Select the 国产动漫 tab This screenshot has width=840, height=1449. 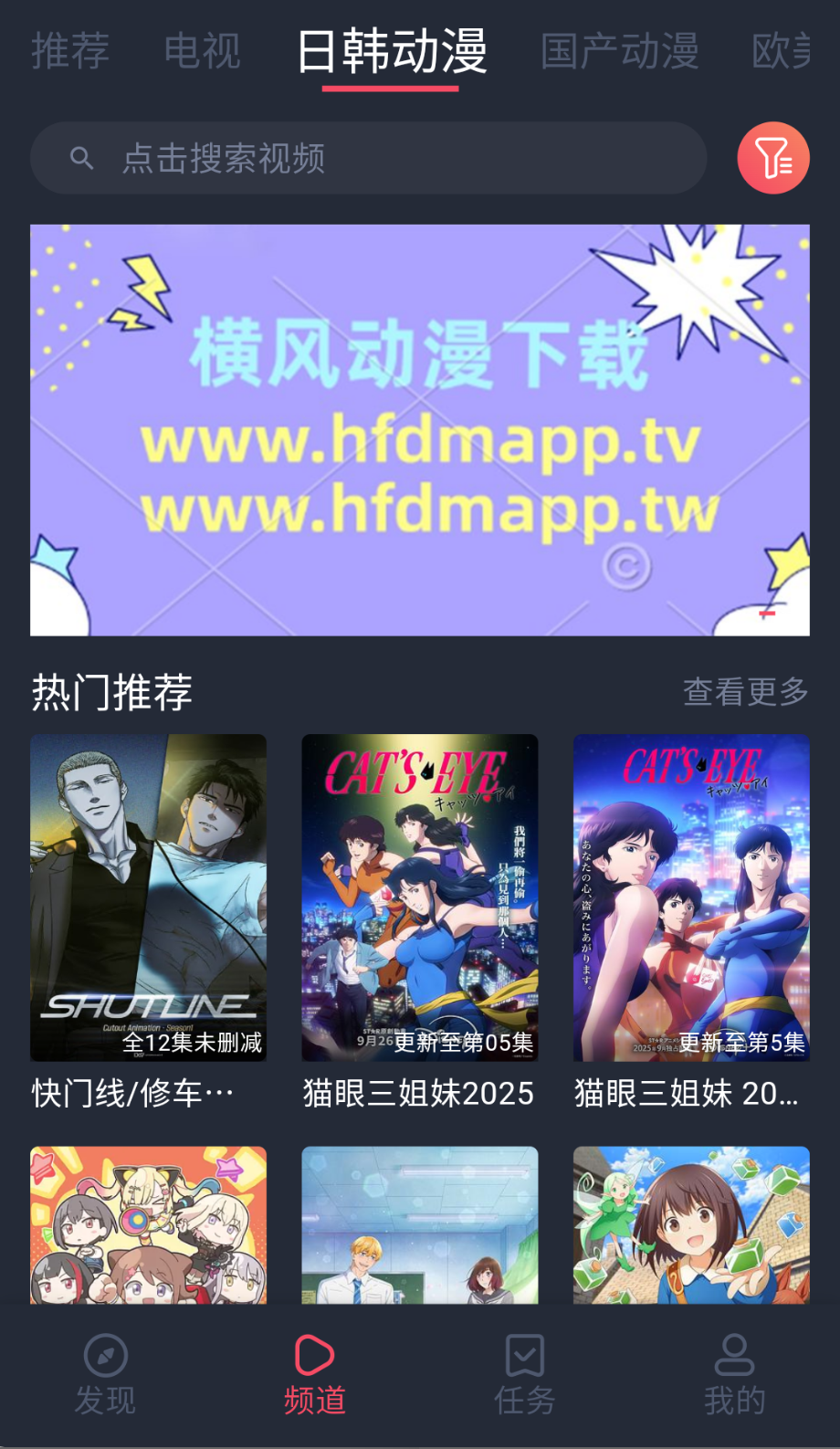[620, 52]
